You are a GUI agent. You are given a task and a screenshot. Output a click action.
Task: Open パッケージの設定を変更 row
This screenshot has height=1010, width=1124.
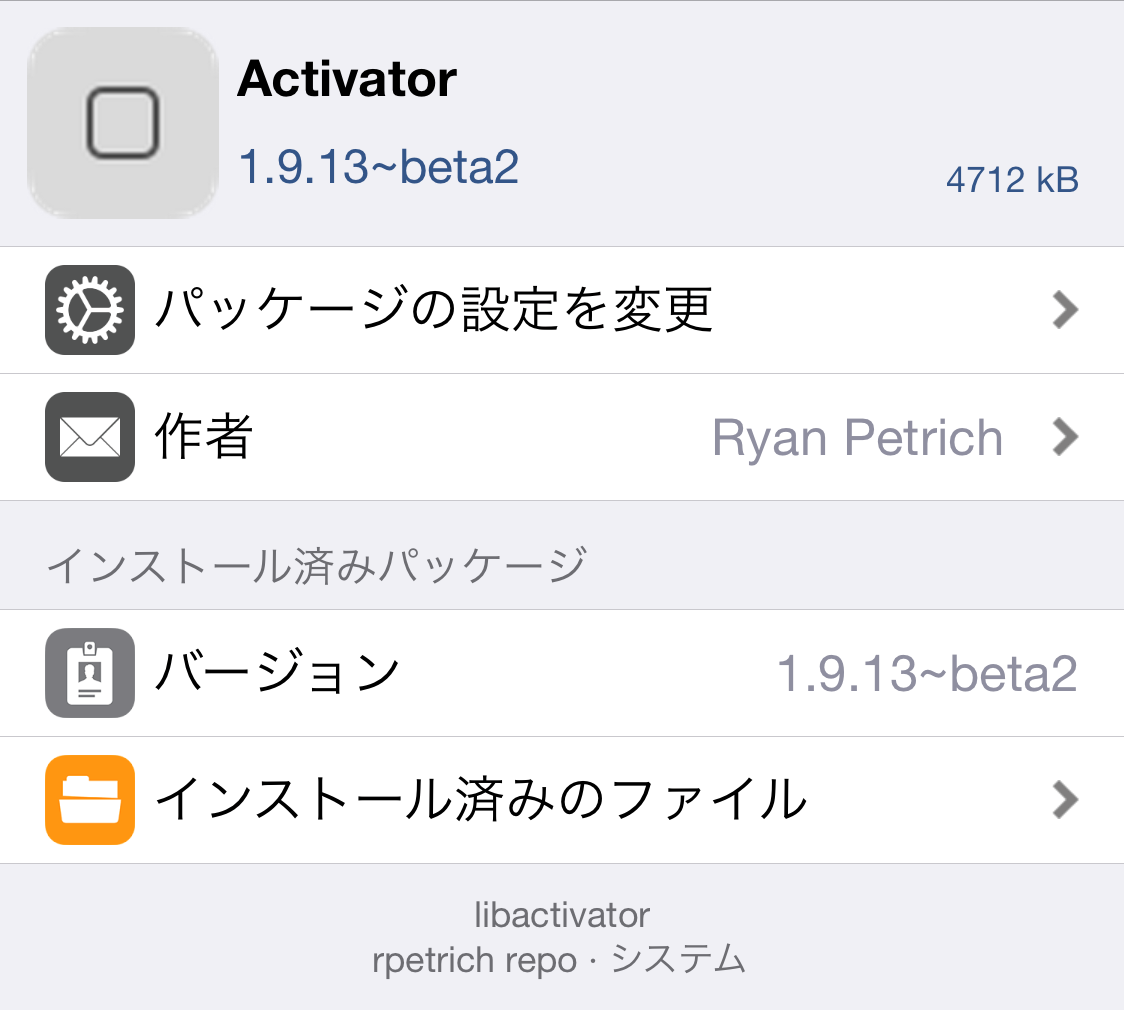(562, 311)
